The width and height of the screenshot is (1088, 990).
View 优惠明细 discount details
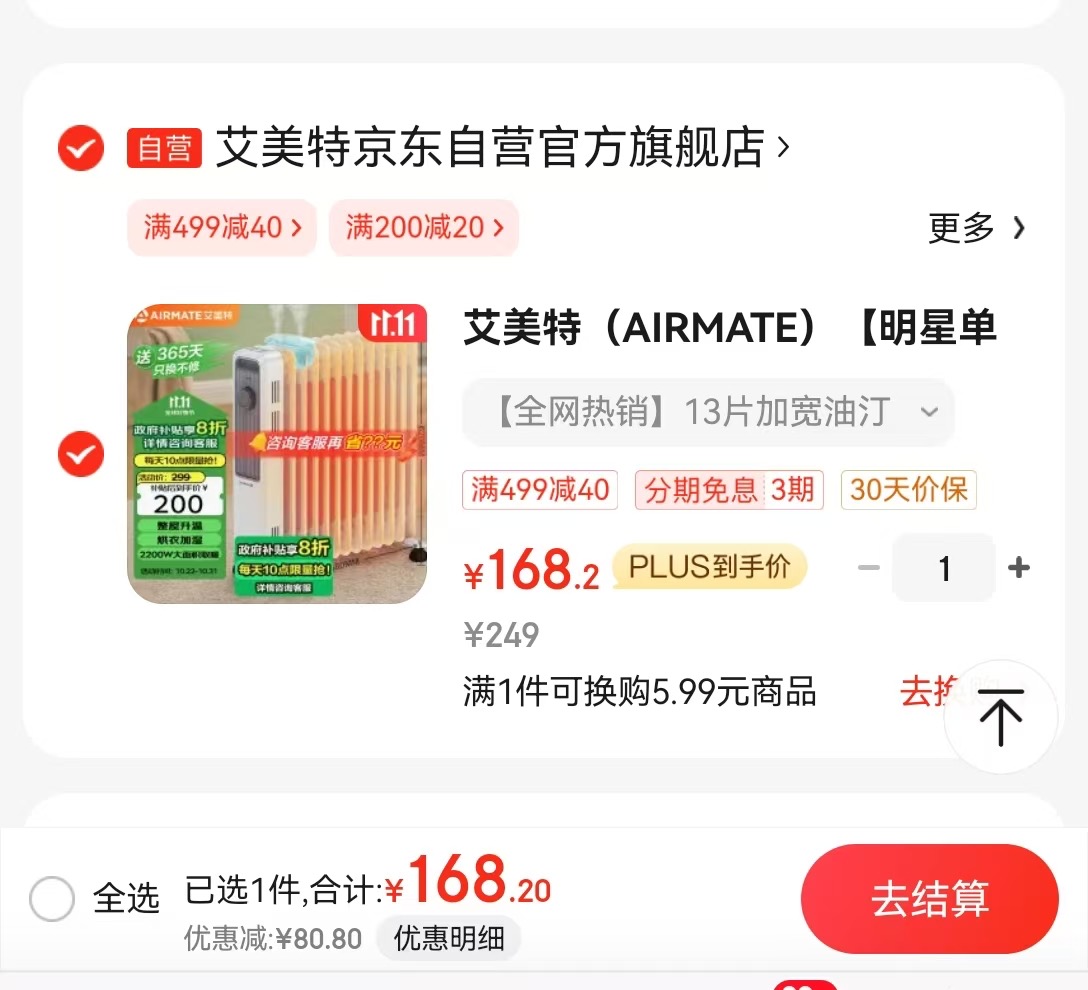pos(449,938)
